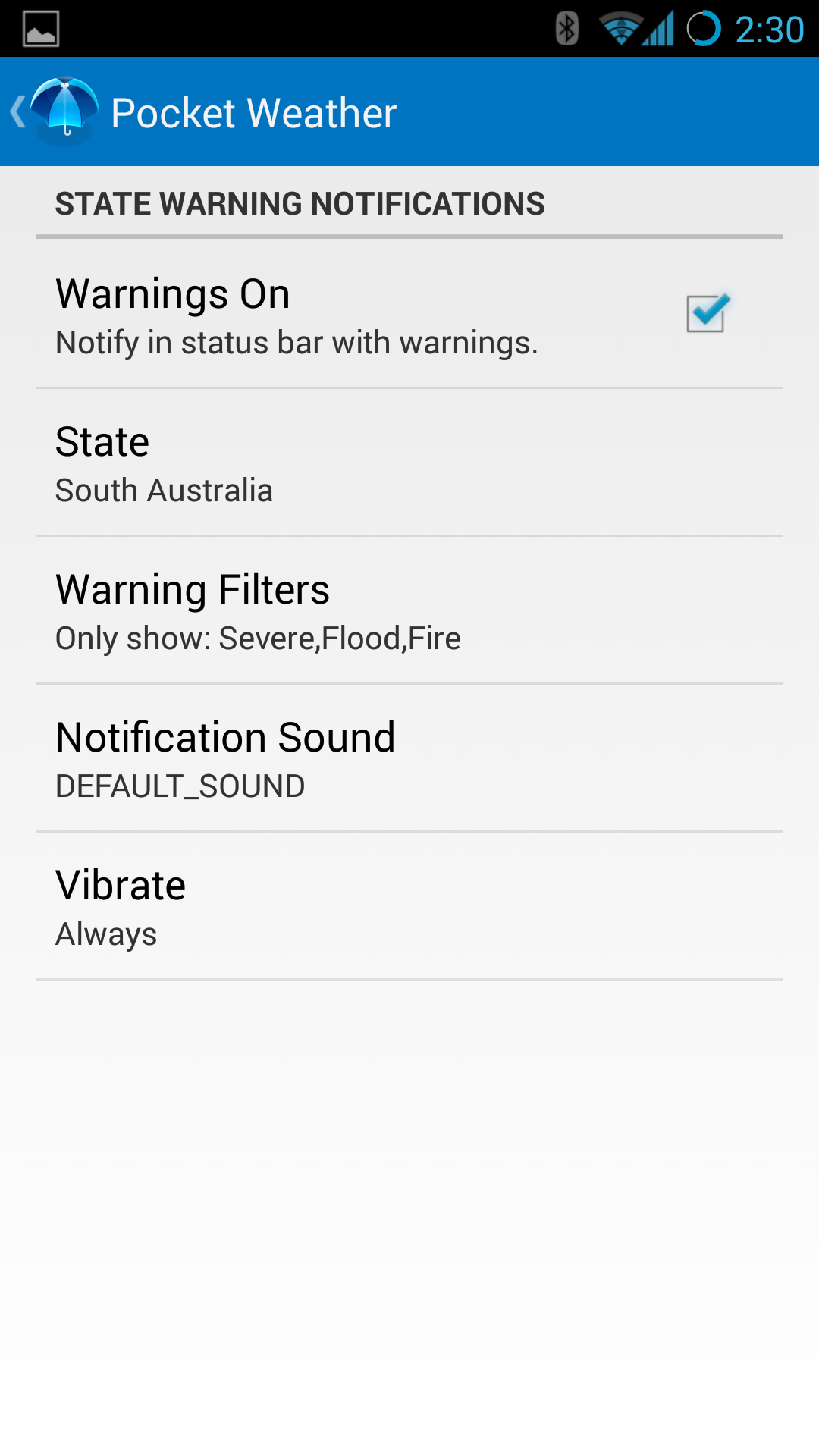Open the Vibrate setting
The height and width of the screenshot is (1456, 819).
point(409,906)
